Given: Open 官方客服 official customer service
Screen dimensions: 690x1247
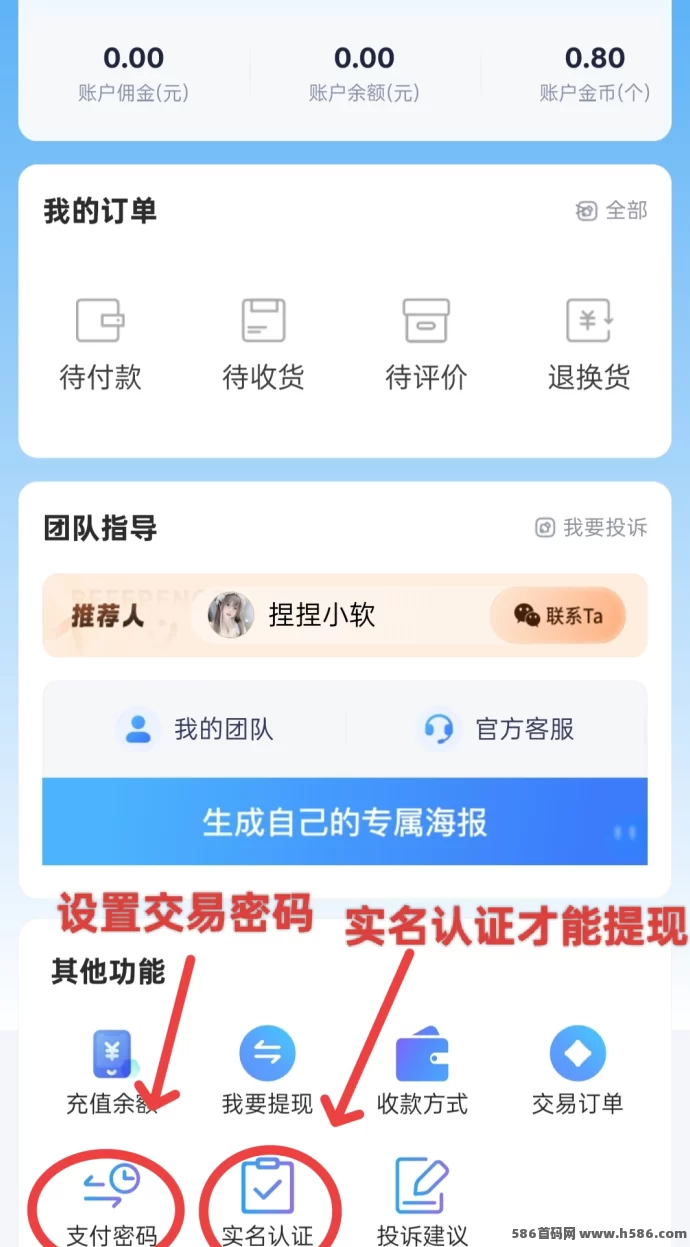Looking at the screenshot, I should coord(498,729).
